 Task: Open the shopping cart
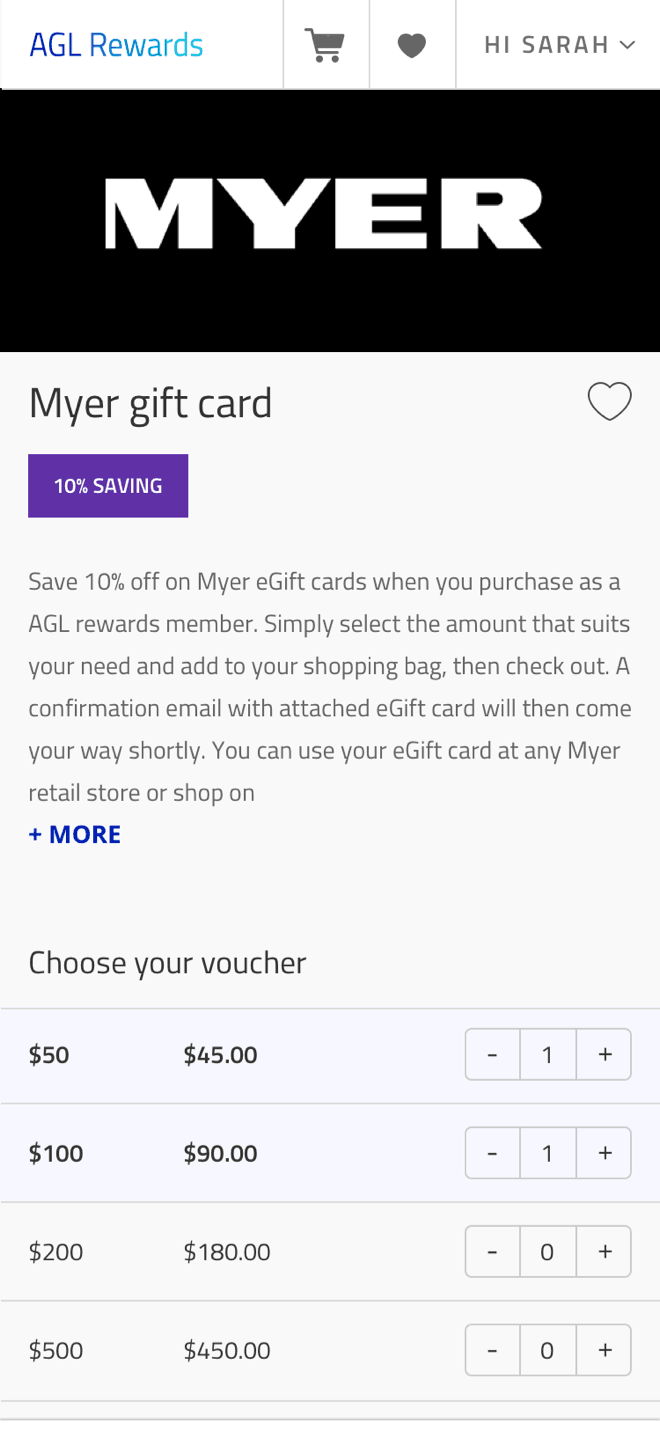[325, 45]
